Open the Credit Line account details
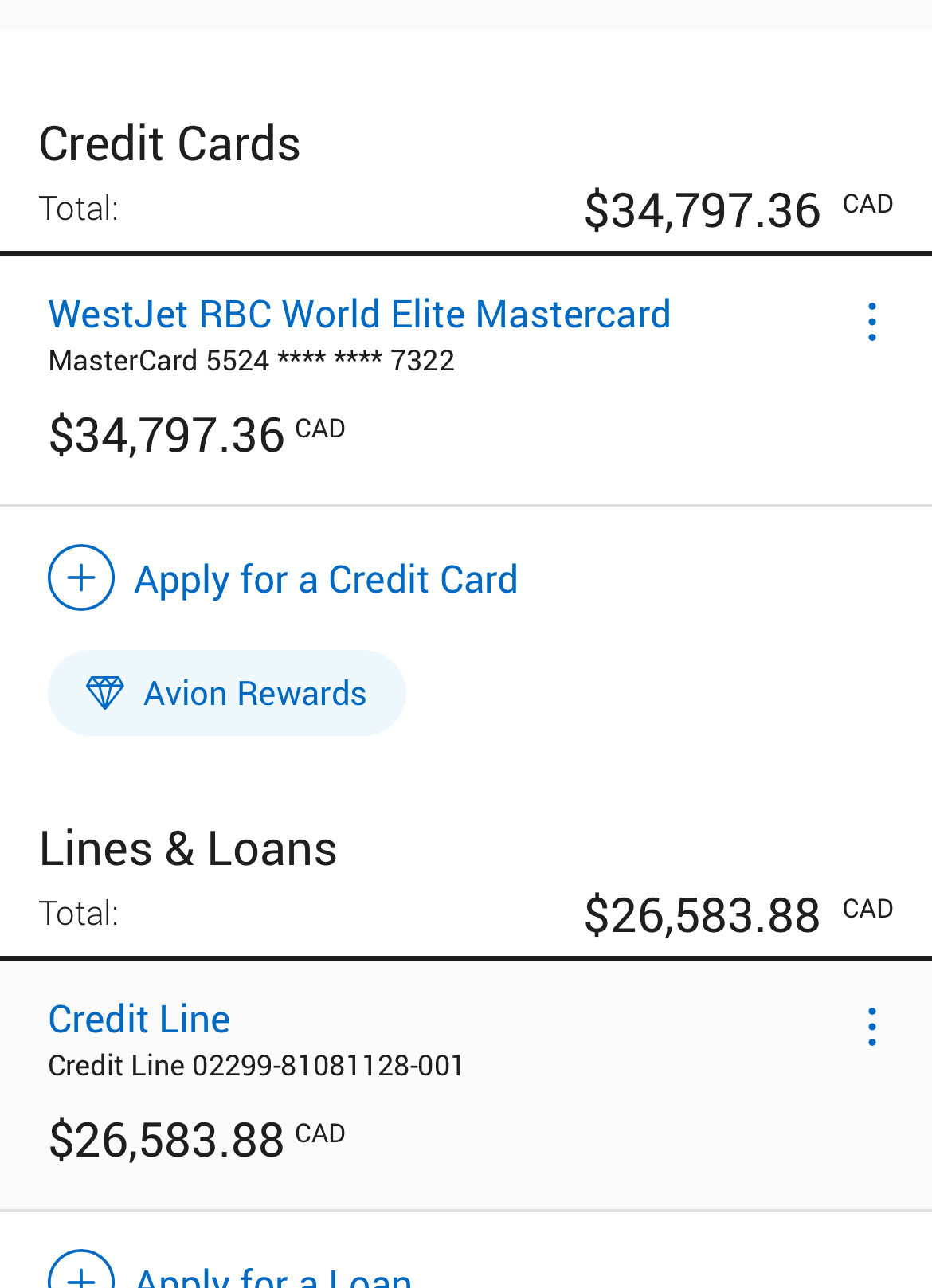The width and height of the screenshot is (932, 1288). [139, 1020]
